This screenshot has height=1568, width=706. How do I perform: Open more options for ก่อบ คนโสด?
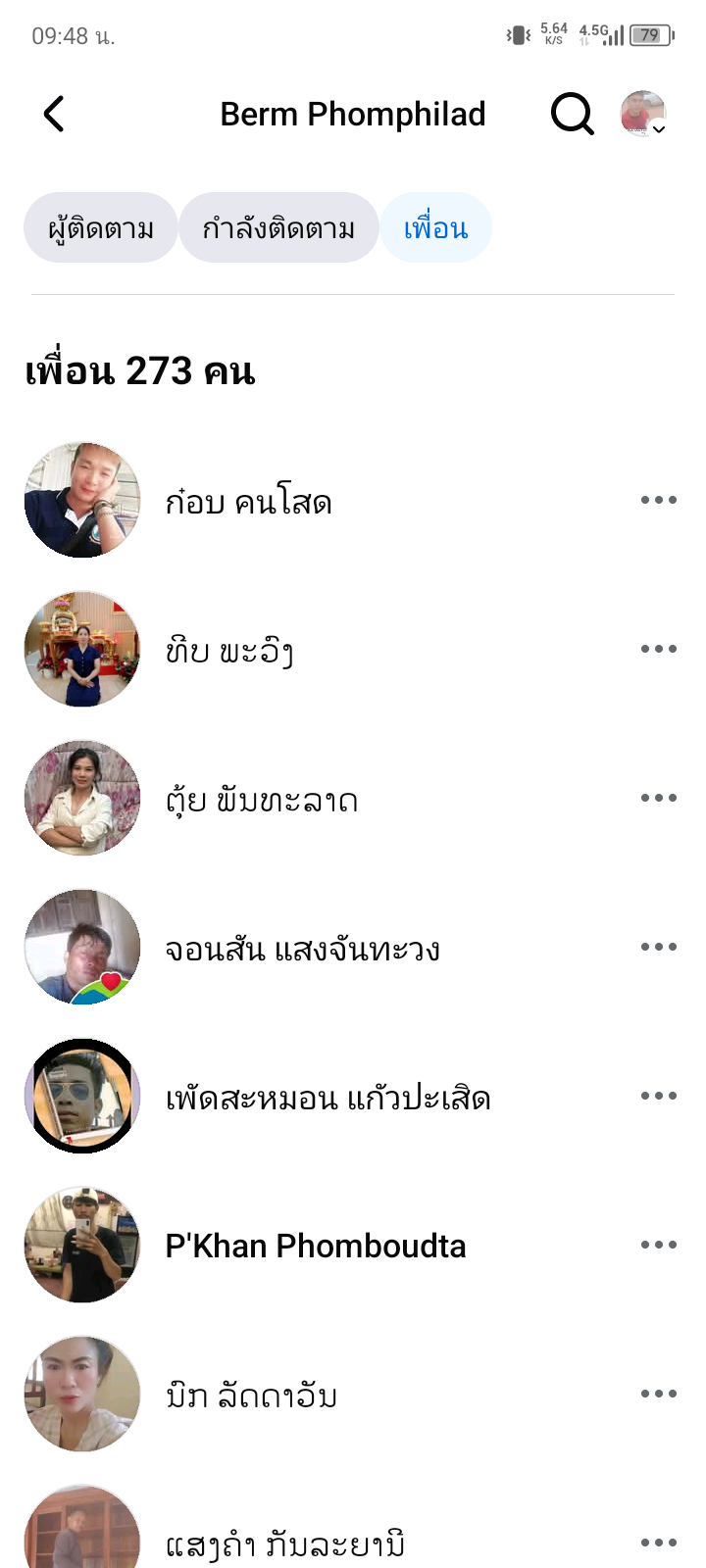click(658, 501)
